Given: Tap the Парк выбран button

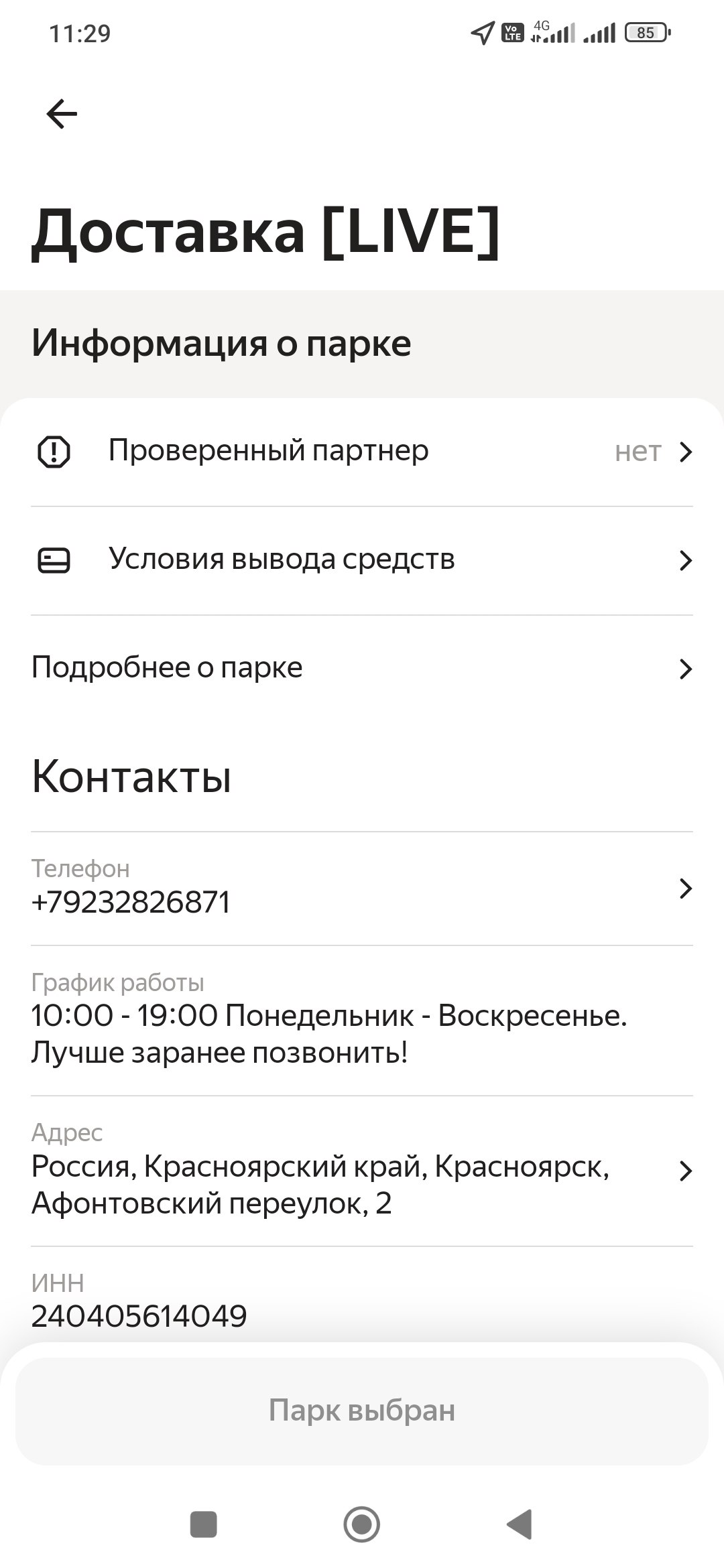Looking at the screenshot, I should pyautogui.click(x=362, y=1411).
